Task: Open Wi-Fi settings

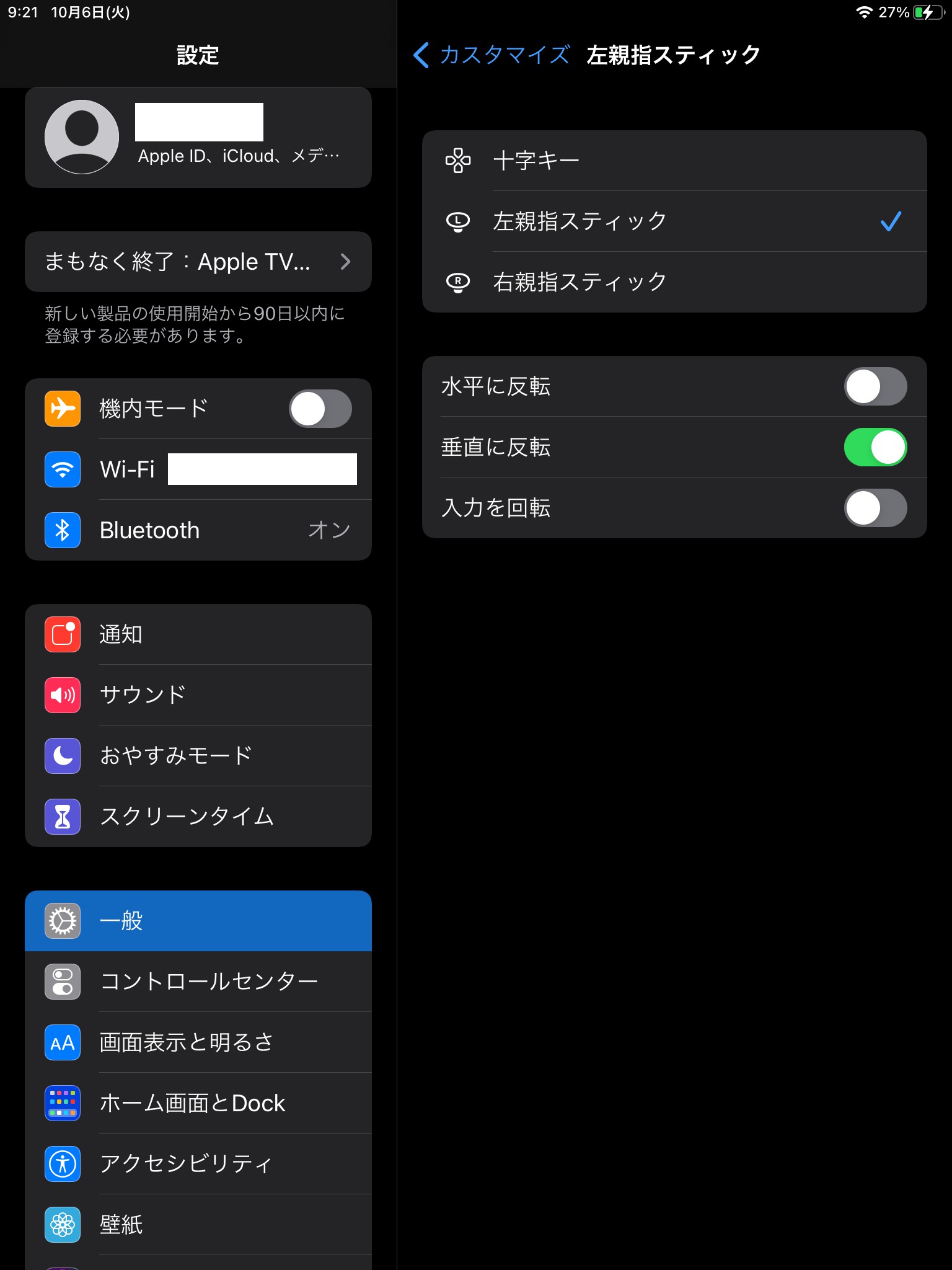Action: [198, 469]
